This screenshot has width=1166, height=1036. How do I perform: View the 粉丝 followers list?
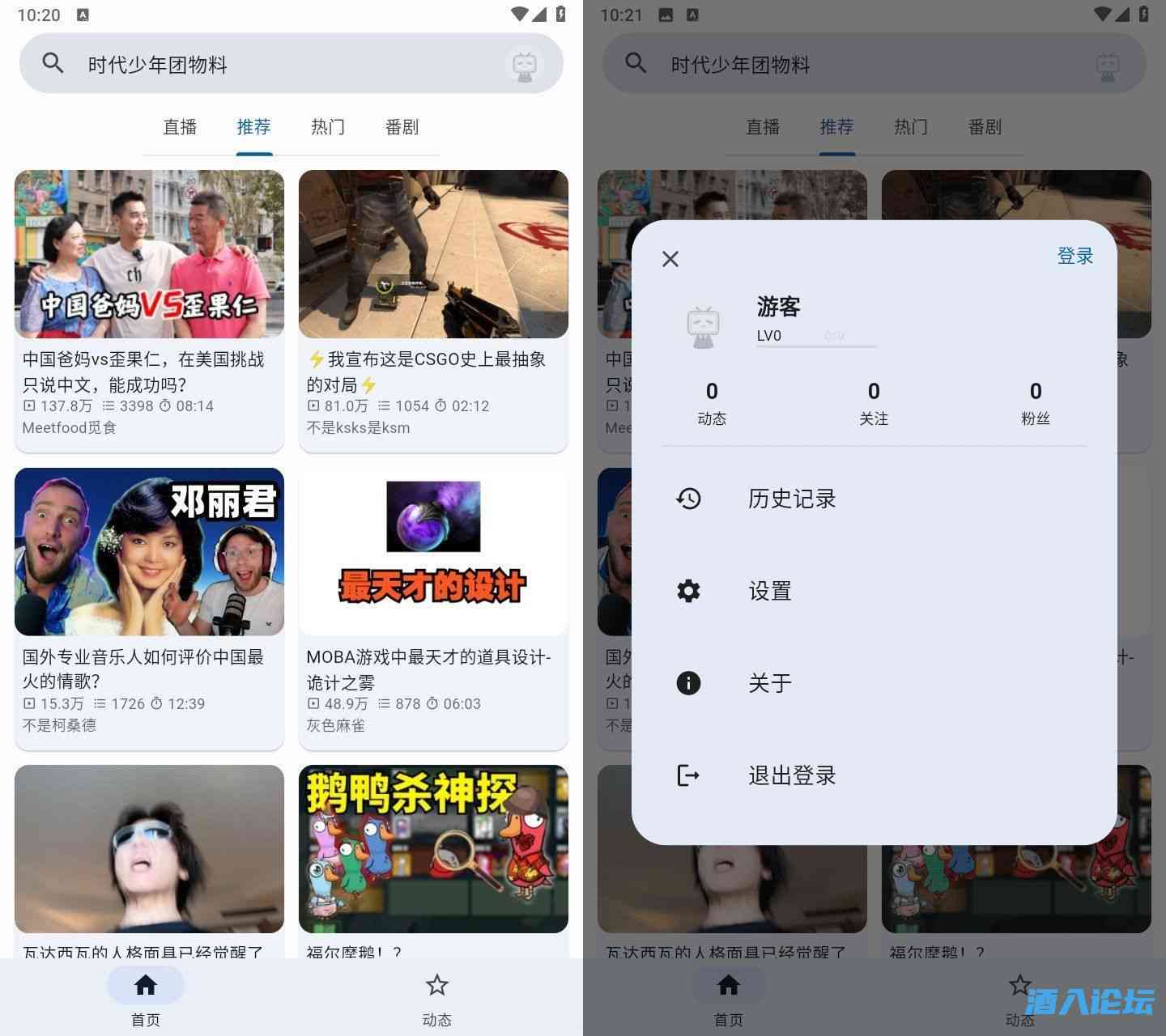click(x=1035, y=402)
